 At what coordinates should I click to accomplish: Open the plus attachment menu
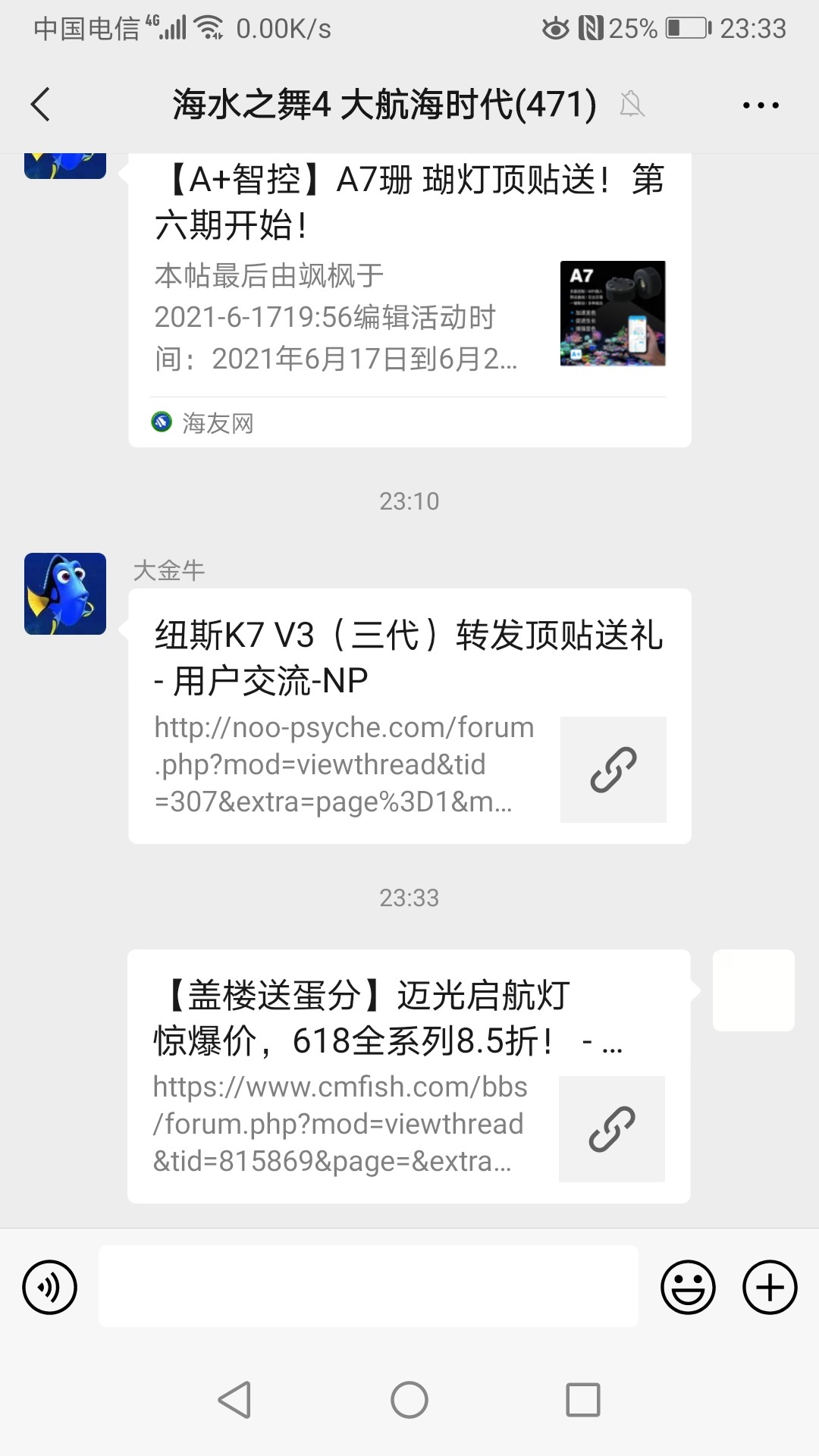tap(770, 1287)
